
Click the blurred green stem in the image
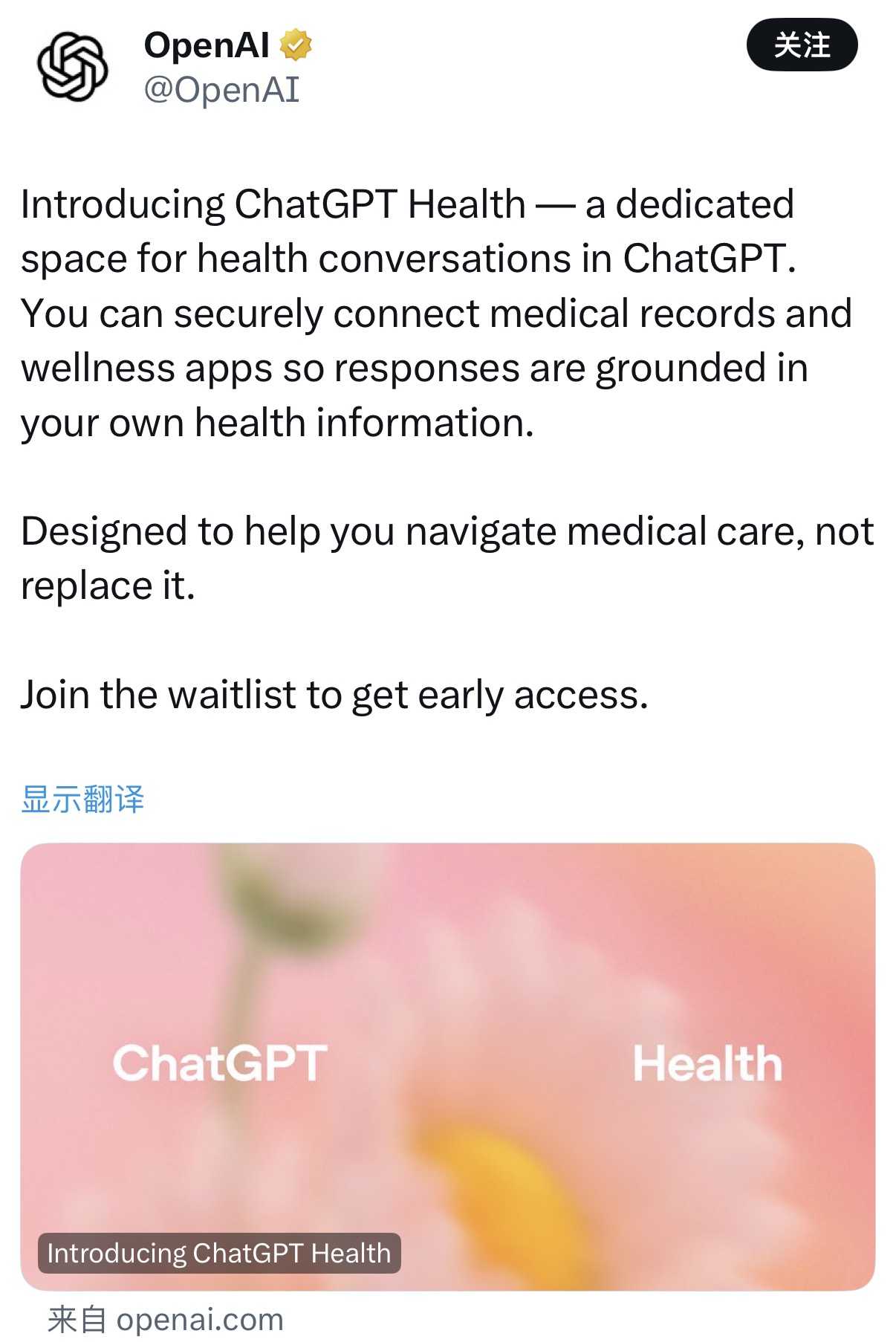(x=260, y=929)
